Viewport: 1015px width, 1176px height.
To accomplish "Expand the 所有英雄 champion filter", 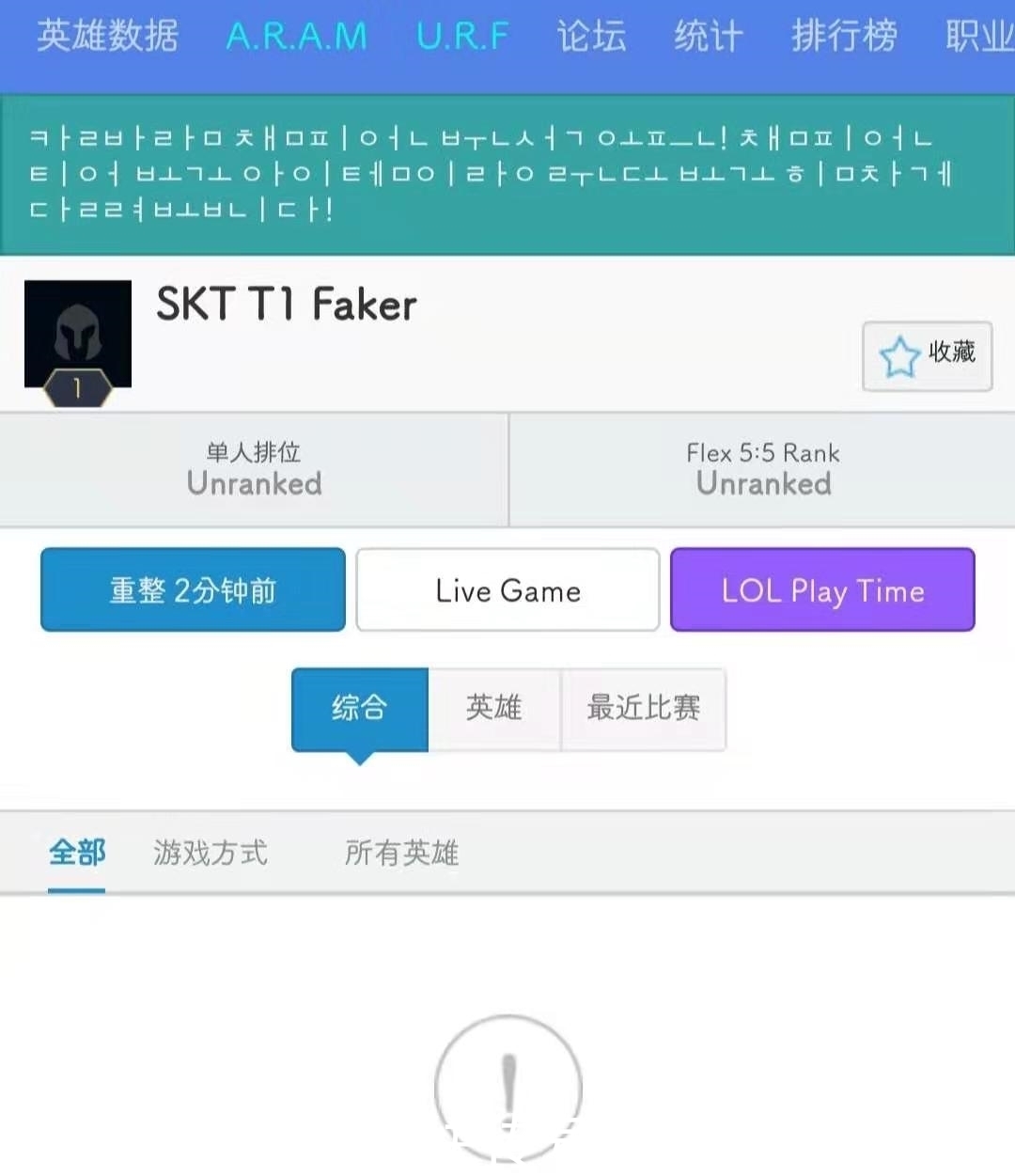I will point(400,854).
